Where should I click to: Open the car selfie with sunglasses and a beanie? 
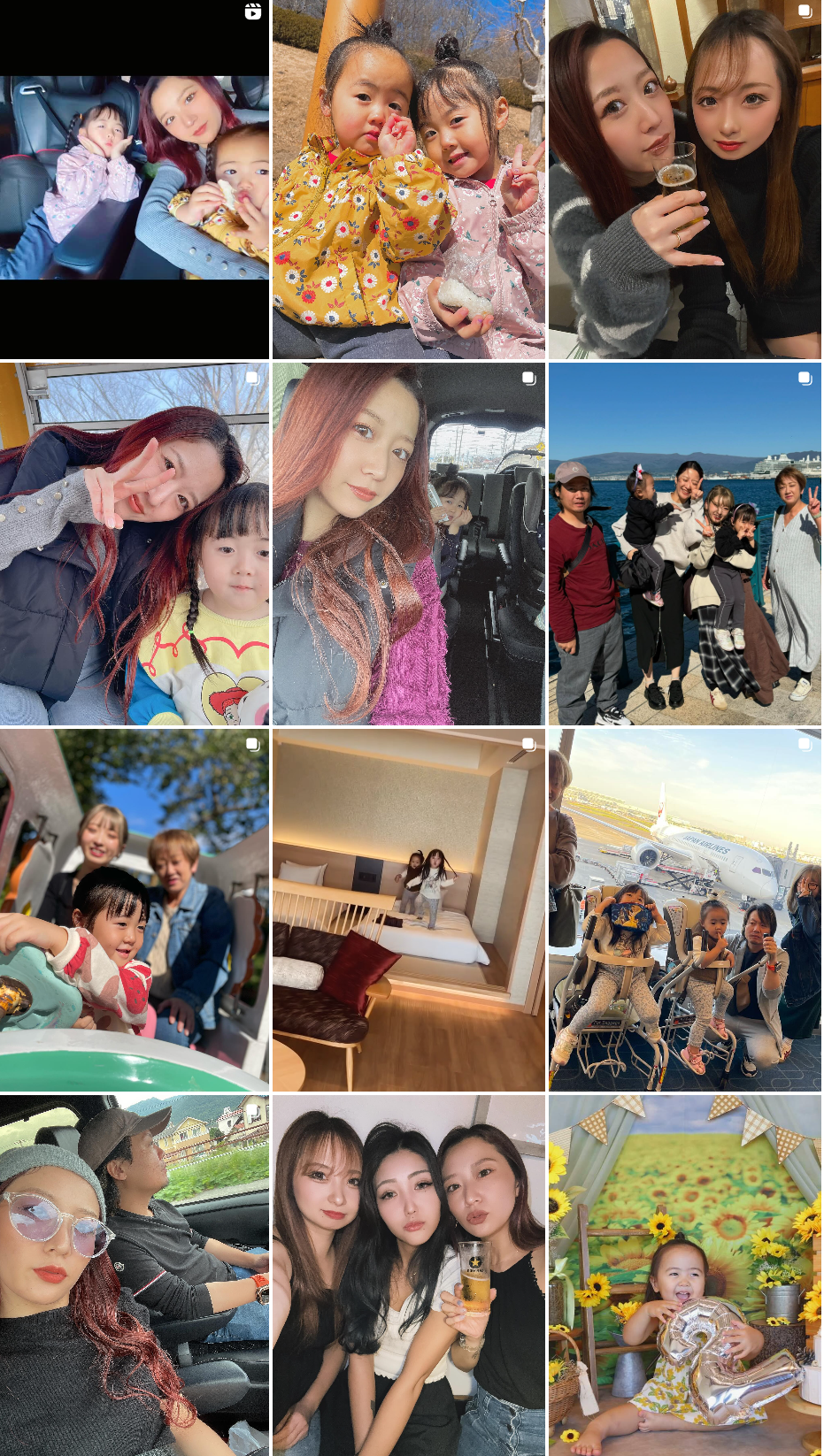coord(135,1275)
